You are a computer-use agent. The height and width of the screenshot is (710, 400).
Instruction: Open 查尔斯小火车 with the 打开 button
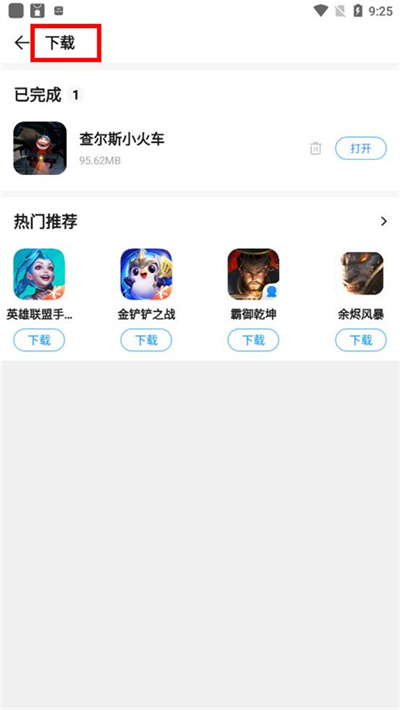[x=361, y=149]
